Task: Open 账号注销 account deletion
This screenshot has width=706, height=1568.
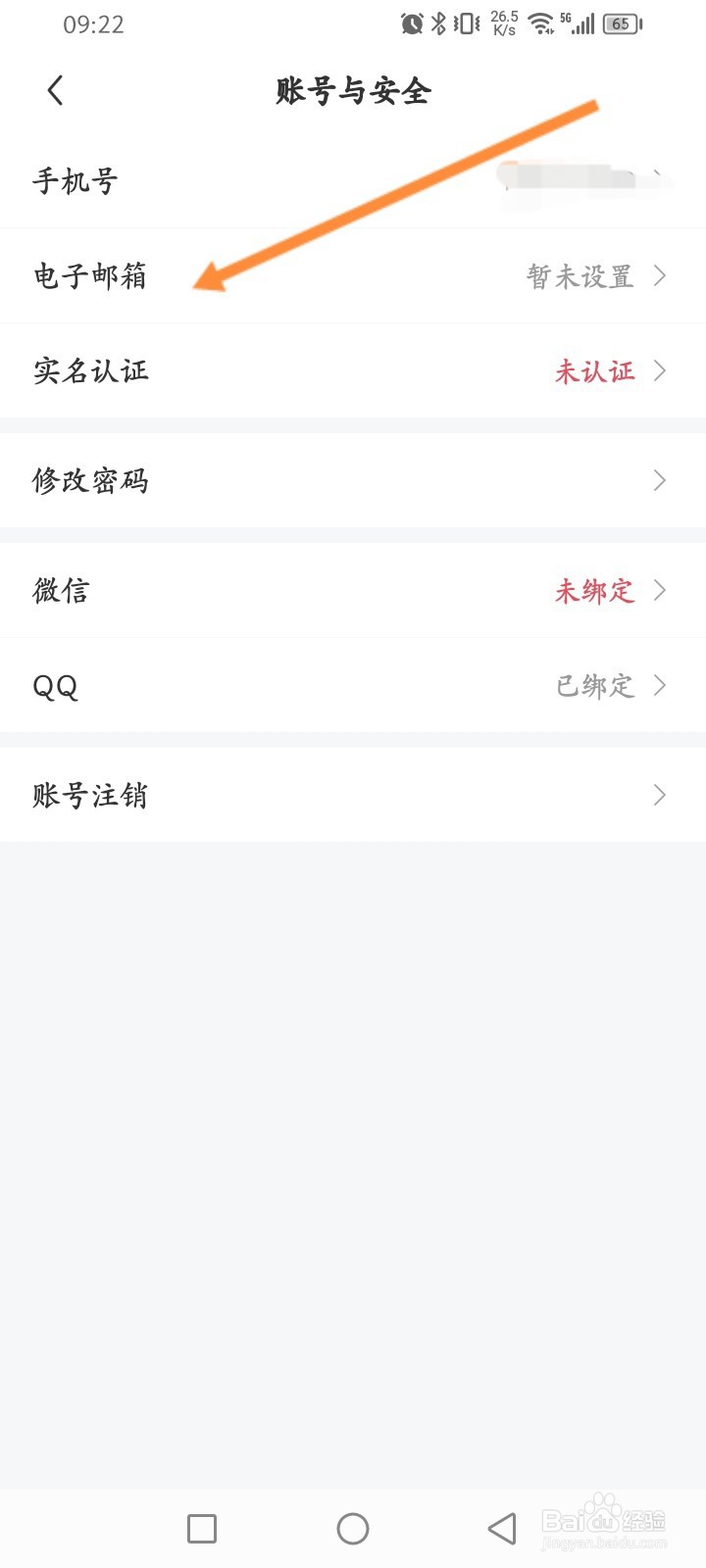Action: pos(353,795)
